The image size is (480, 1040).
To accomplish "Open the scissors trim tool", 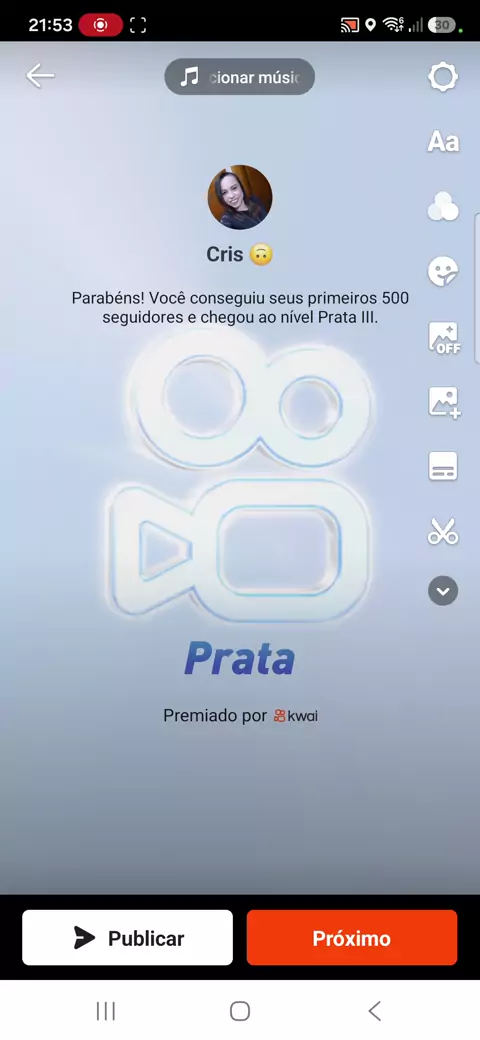I will tap(443, 531).
